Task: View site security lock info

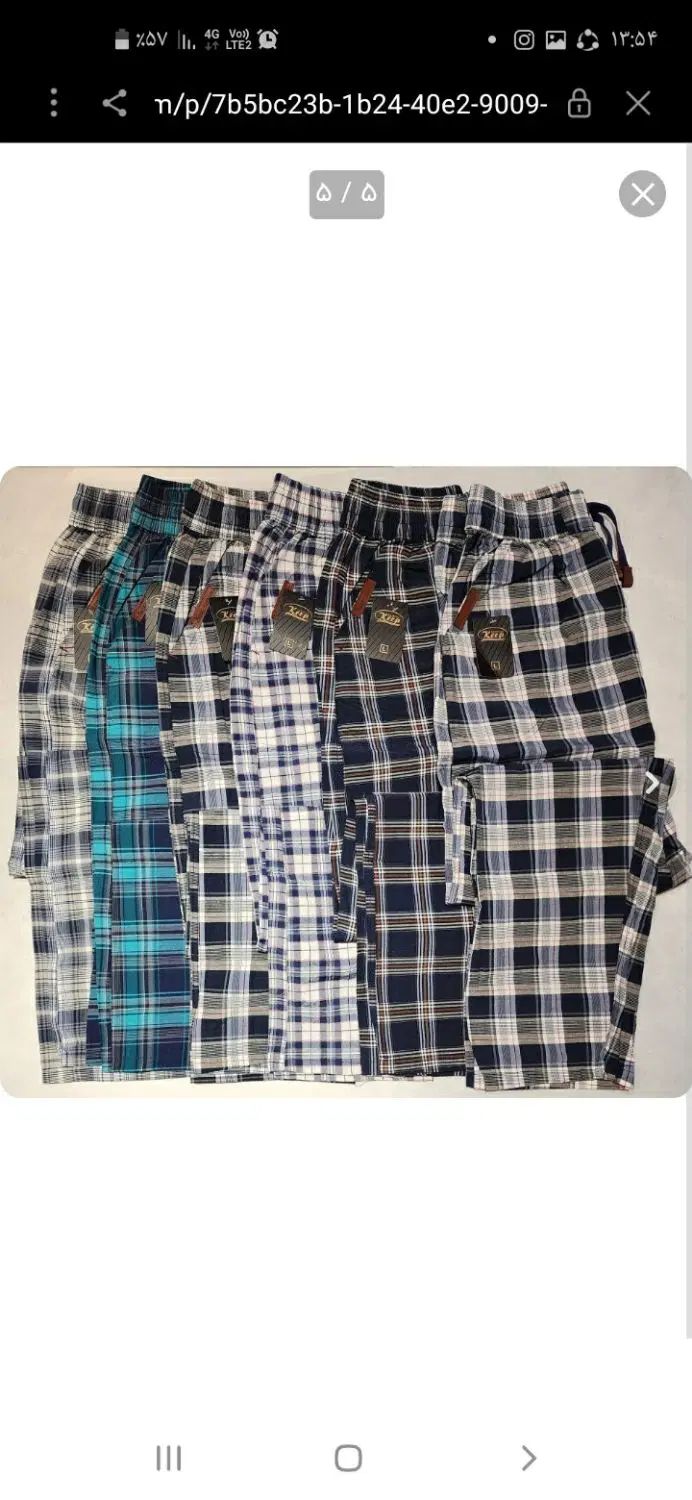Action: point(579,103)
